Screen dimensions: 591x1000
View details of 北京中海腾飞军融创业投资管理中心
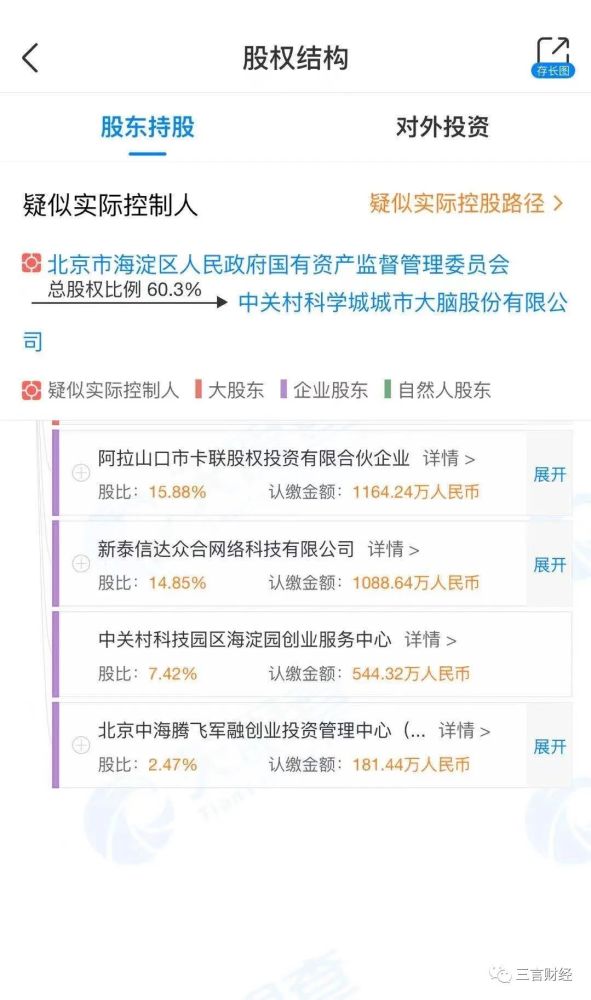click(464, 731)
